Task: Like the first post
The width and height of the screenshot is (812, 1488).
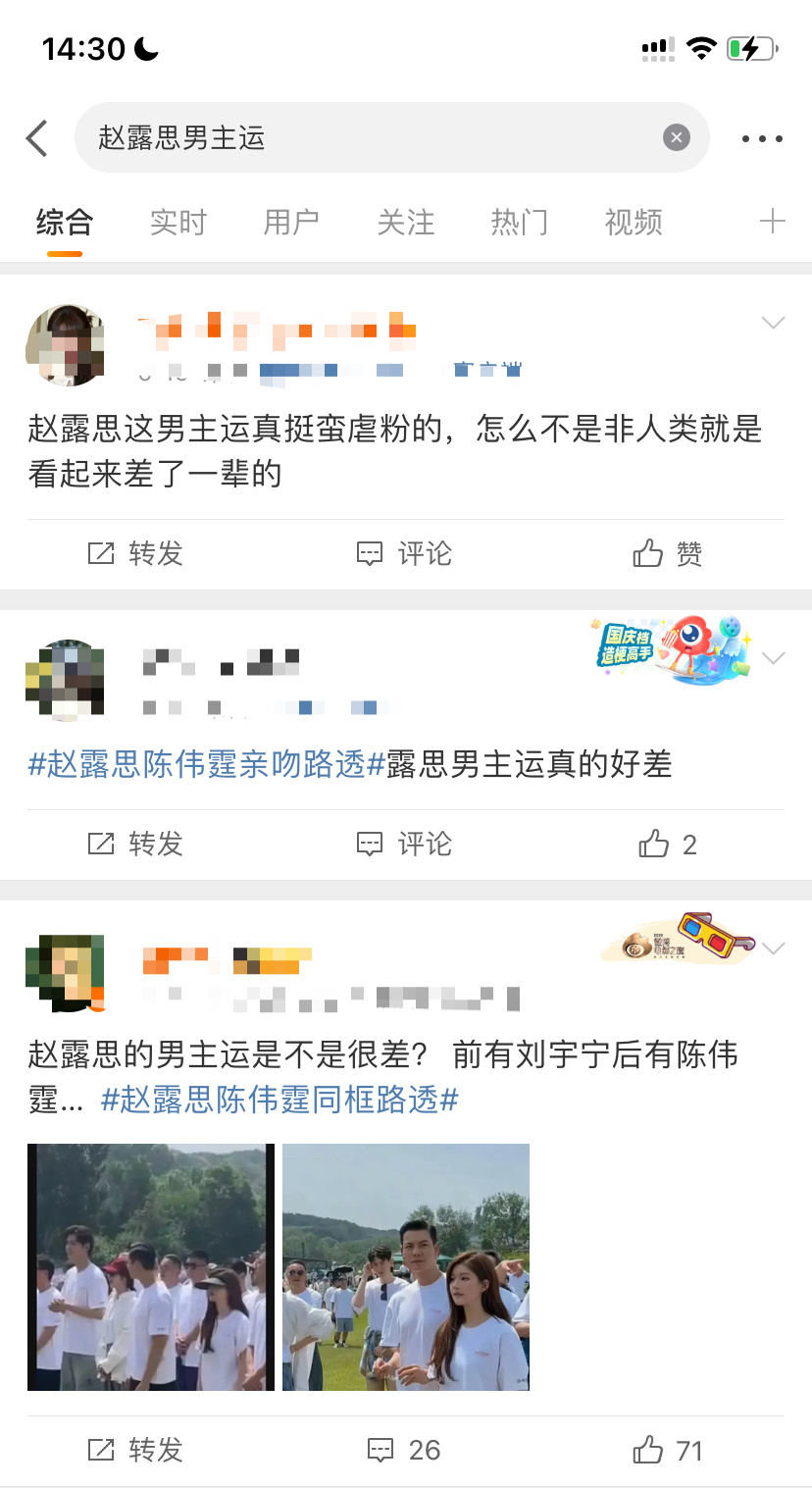Action: tap(667, 554)
